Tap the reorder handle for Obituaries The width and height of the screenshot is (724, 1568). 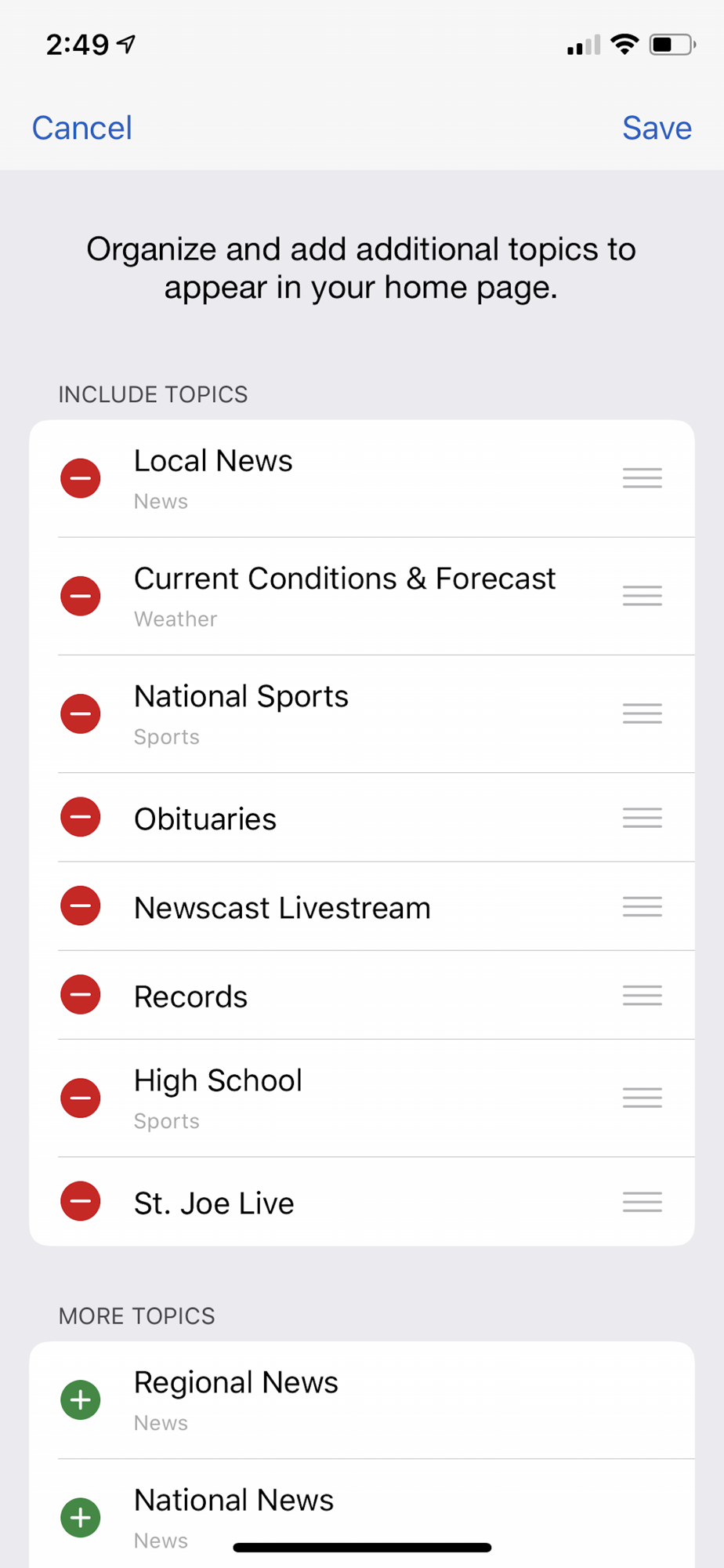pos(643,818)
